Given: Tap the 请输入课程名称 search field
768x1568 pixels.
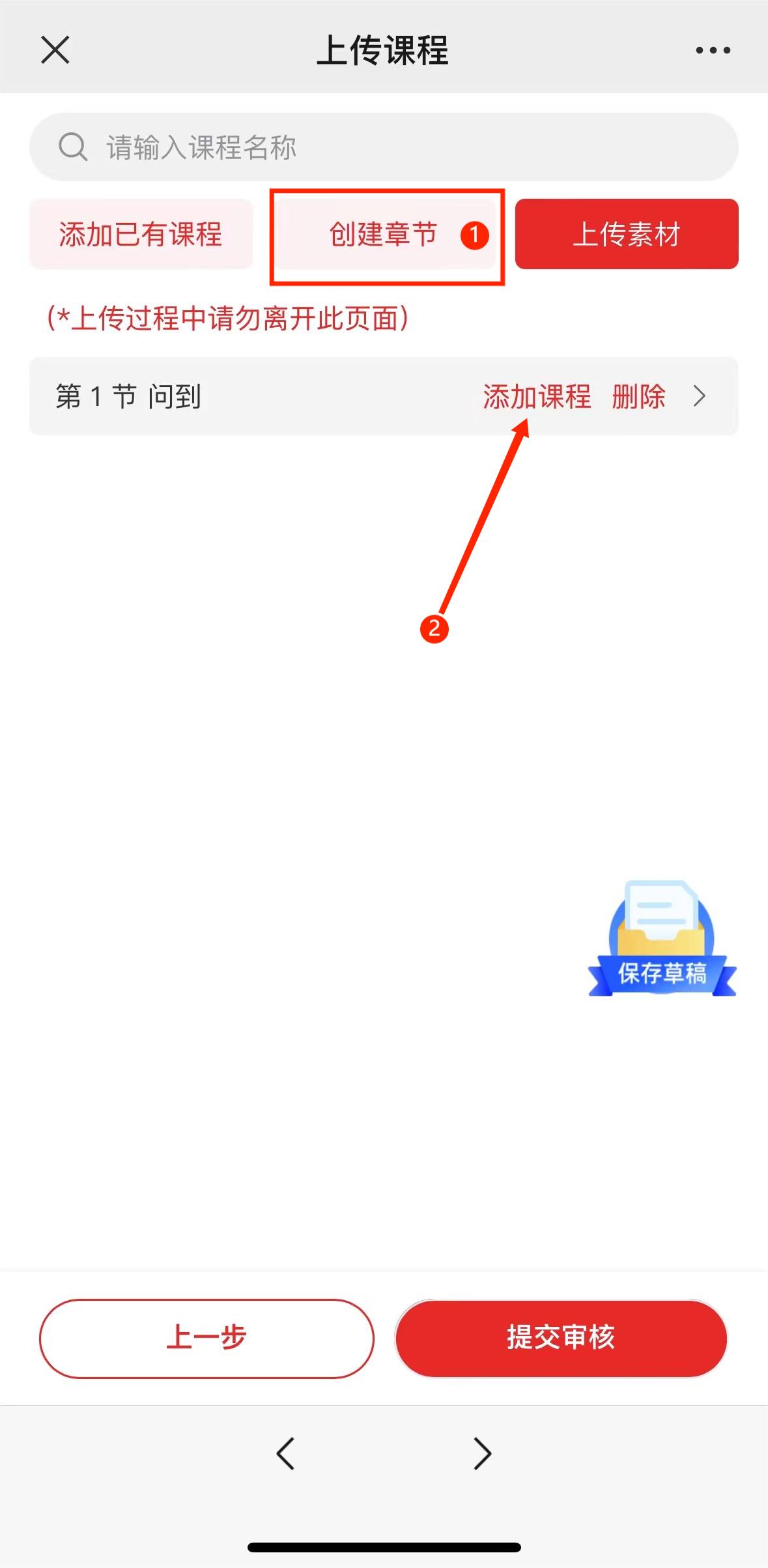Looking at the screenshot, I should (x=384, y=147).
